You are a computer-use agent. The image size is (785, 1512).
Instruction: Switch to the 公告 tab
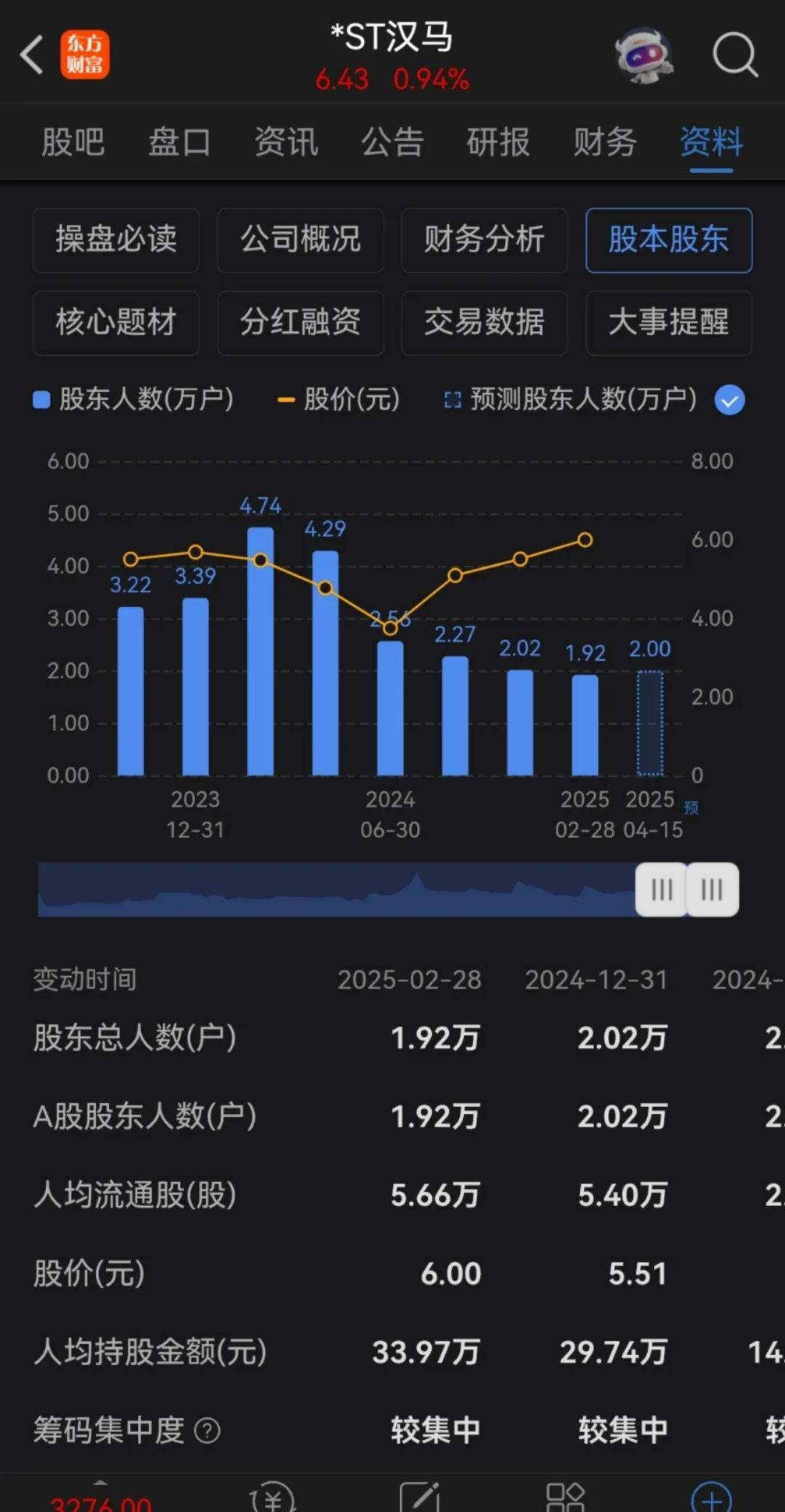click(392, 142)
